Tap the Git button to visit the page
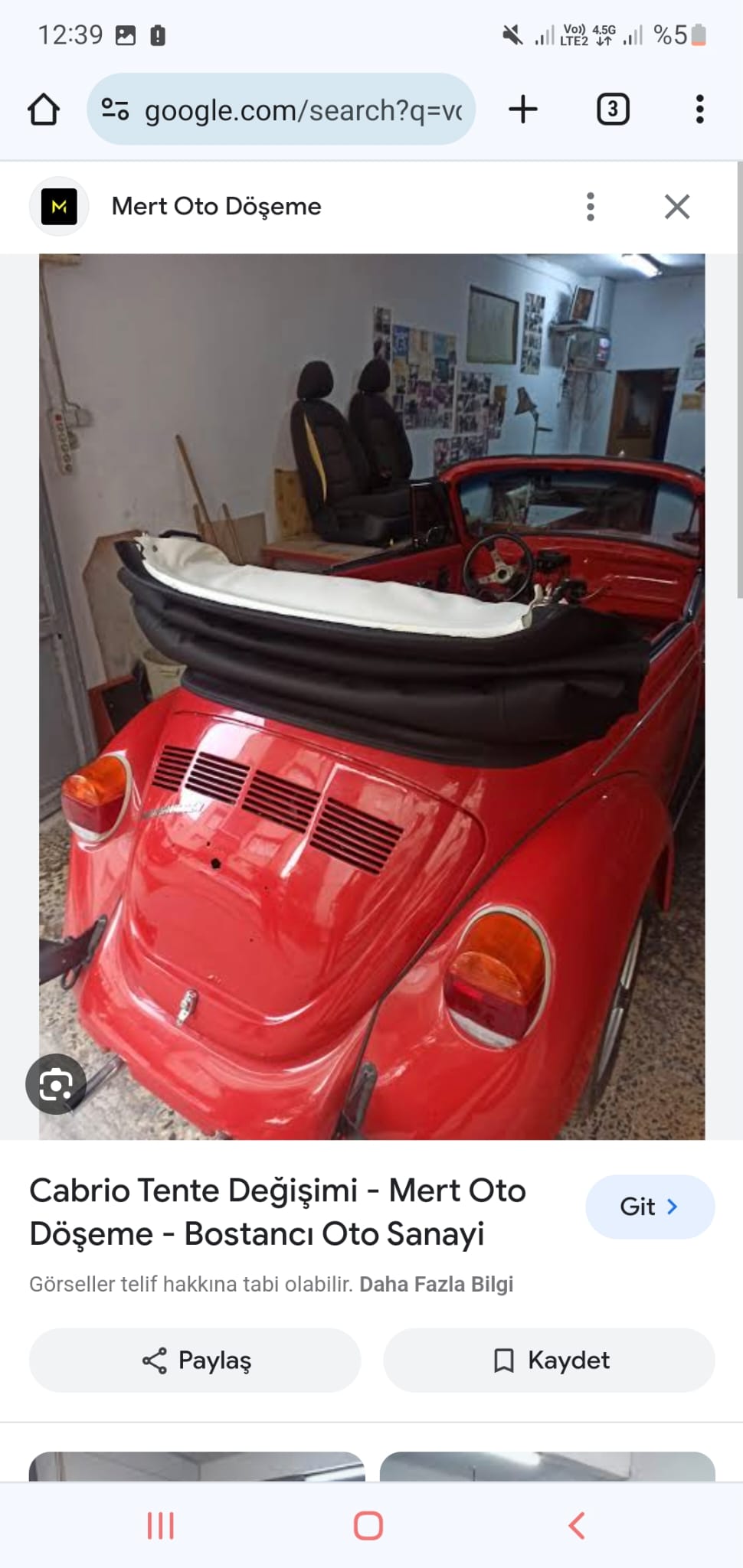The image size is (743, 1568). click(x=650, y=1207)
